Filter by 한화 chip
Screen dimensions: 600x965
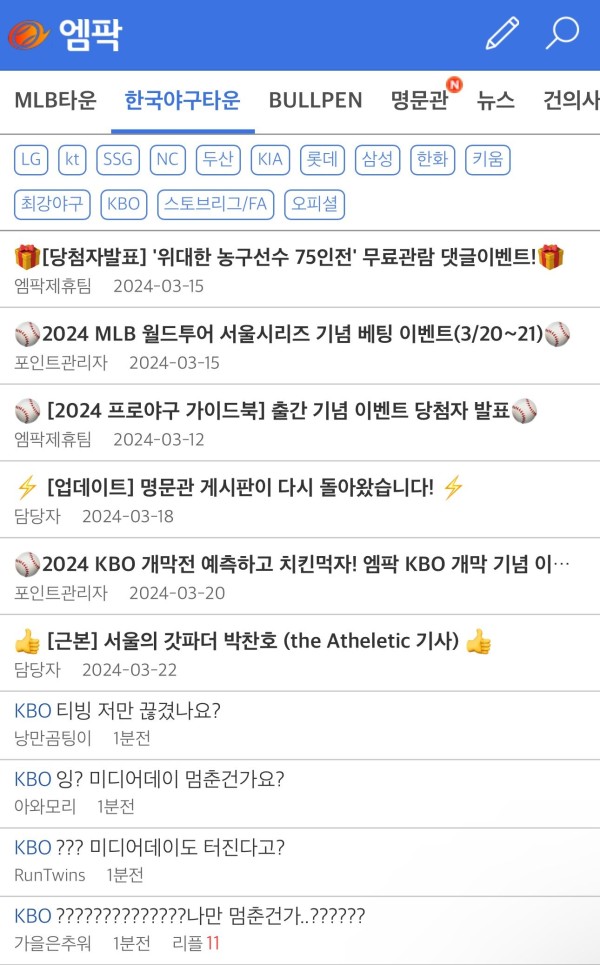click(433, 159)
